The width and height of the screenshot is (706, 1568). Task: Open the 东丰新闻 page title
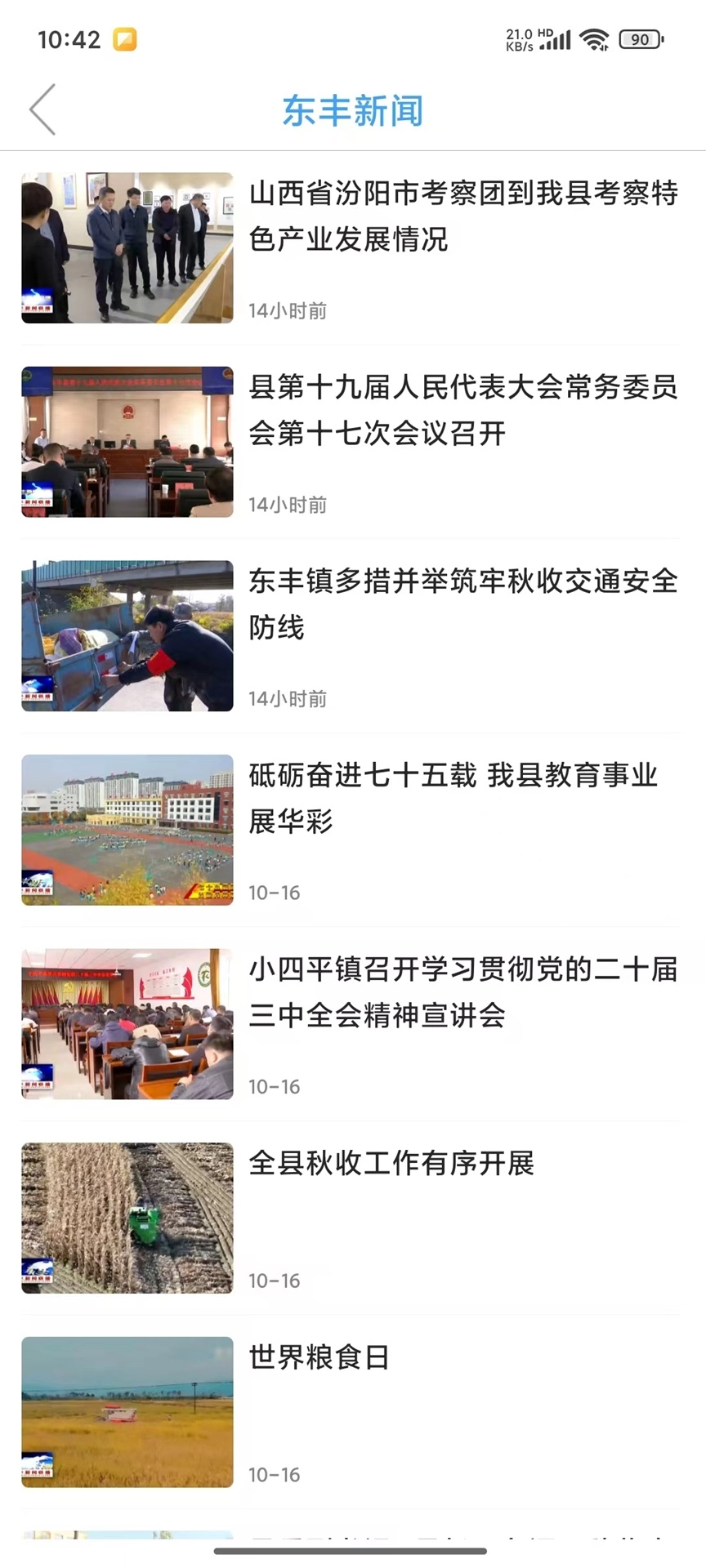pos(352,111)
